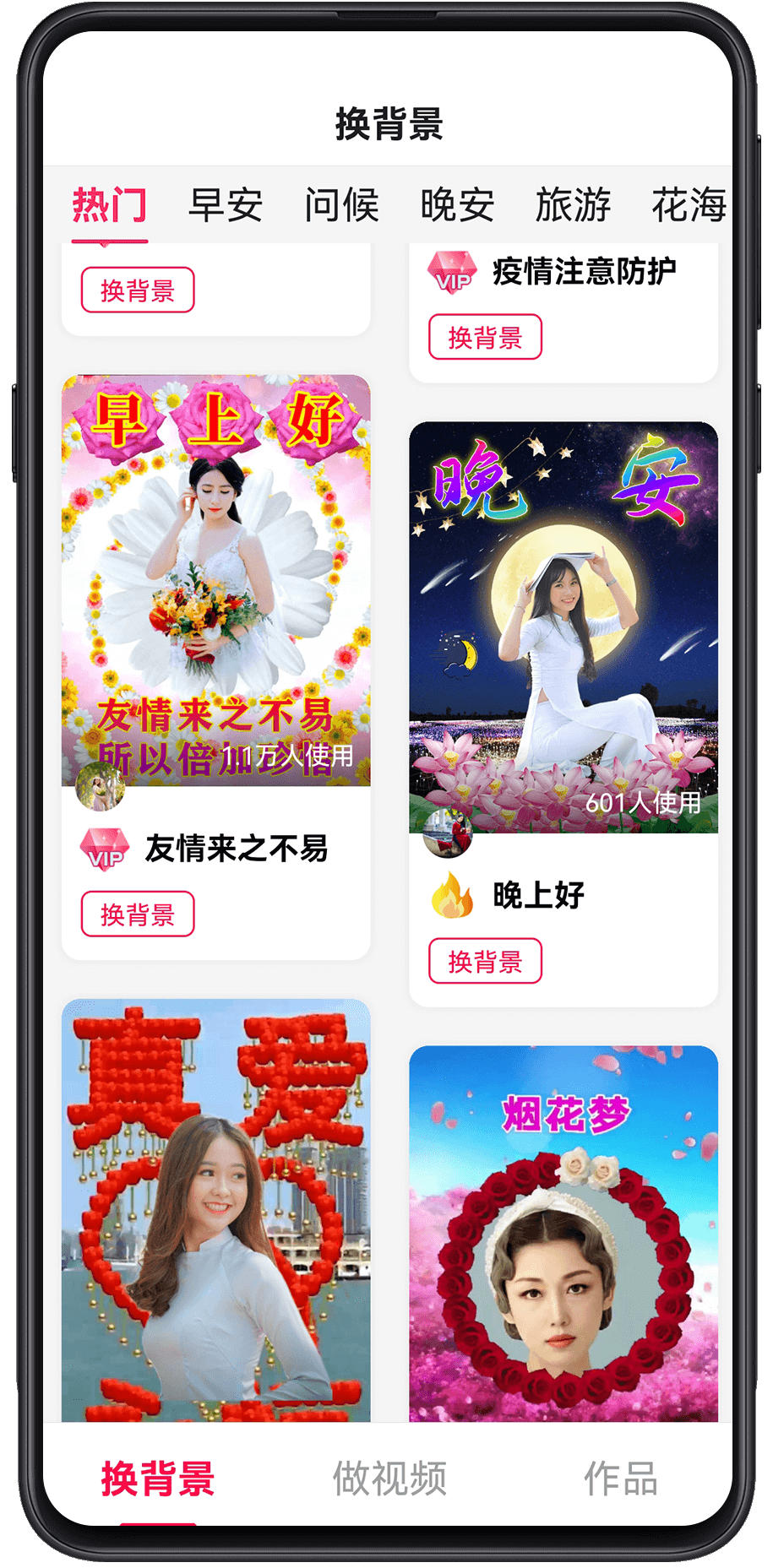Tap 换背景 button under 晚上好
This screenshot has width=773, height=1568.
click(485, 961)
